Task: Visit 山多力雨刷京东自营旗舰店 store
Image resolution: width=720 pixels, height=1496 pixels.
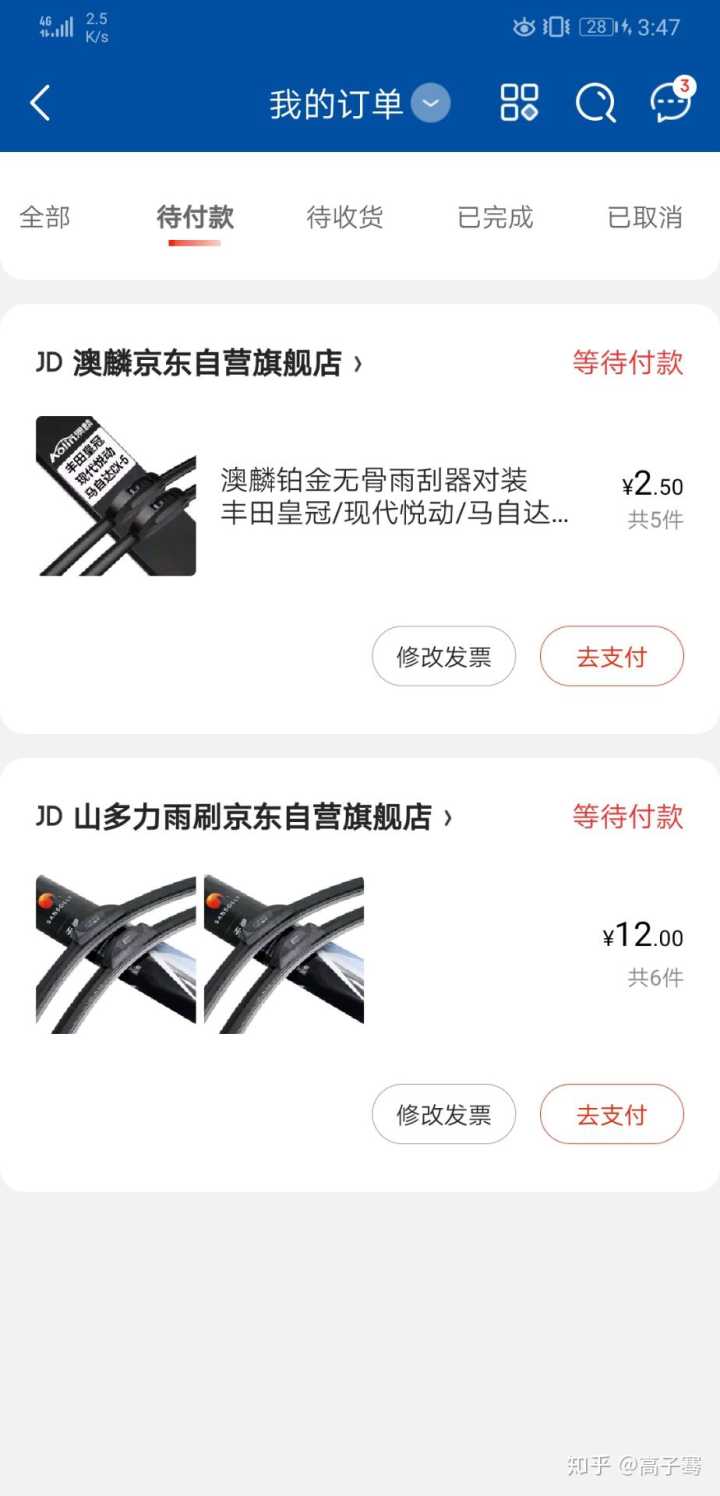Action: click(253, 817)
